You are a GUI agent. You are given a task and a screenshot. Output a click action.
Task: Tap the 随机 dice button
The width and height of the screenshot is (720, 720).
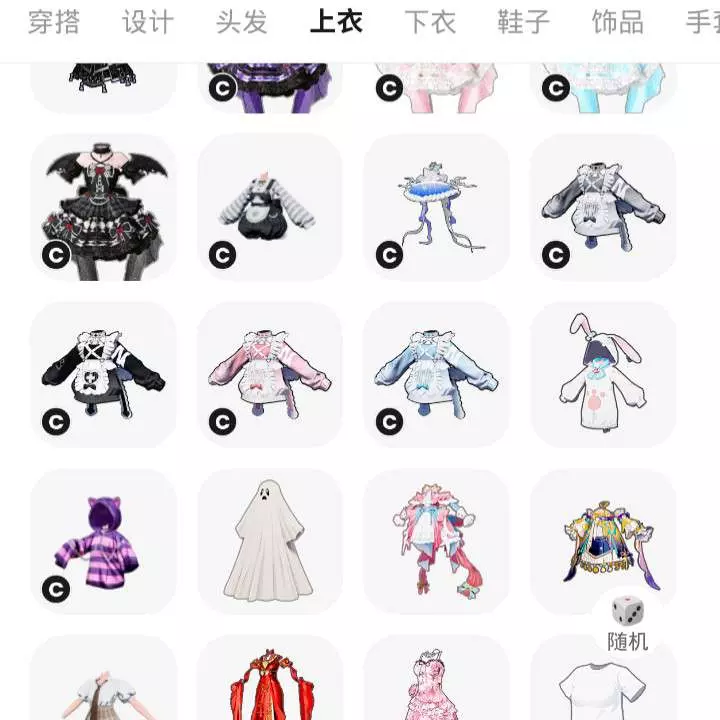point(628,622)
